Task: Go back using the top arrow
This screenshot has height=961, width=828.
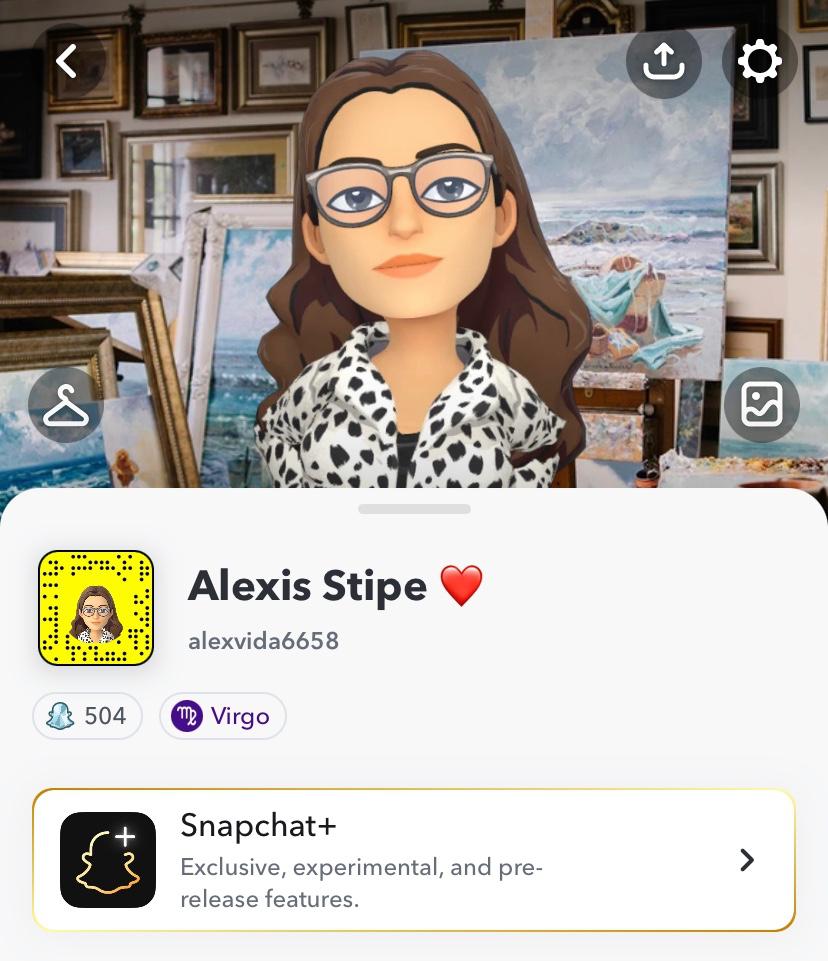Action: click(67, 62)
